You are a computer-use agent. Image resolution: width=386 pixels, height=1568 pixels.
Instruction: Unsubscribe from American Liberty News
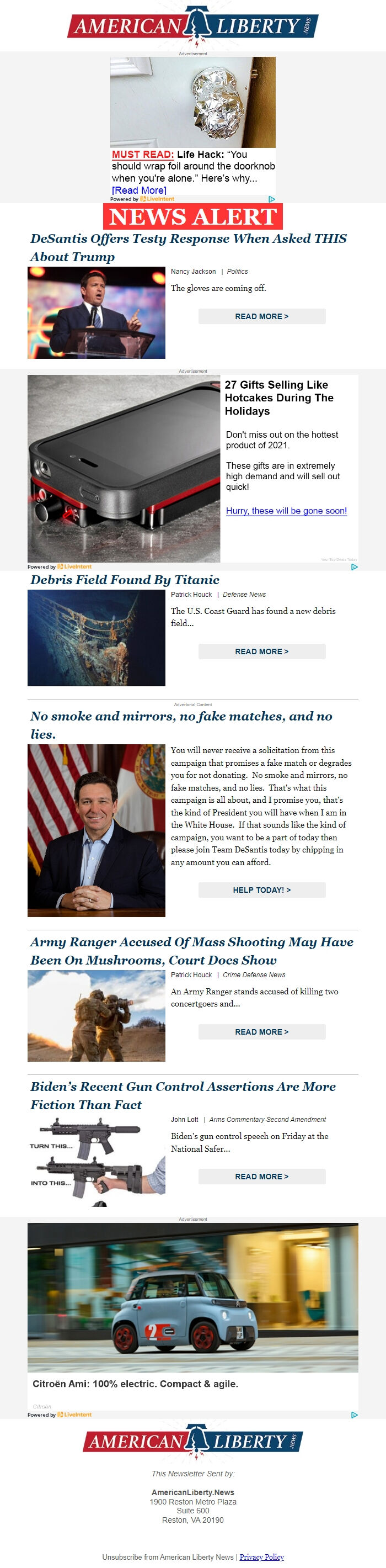pos(167,1557)
